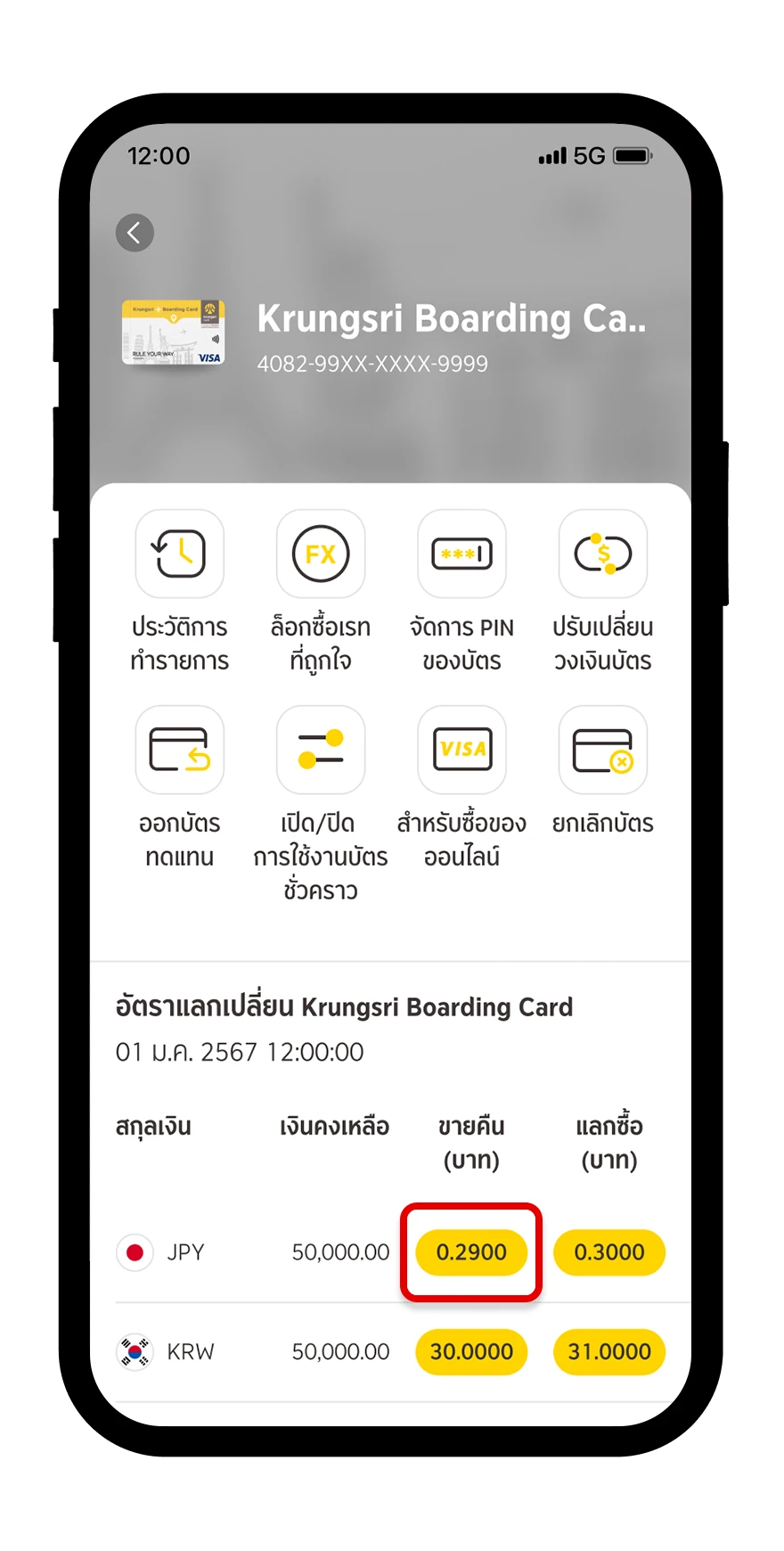Image resolution: width=784 pixels, height=1551 pixels.
Task: Open เปิด/ปิดการใช้งานบัตรชั่วคราว
Action: pyautogui.click(x=321, y=750)
